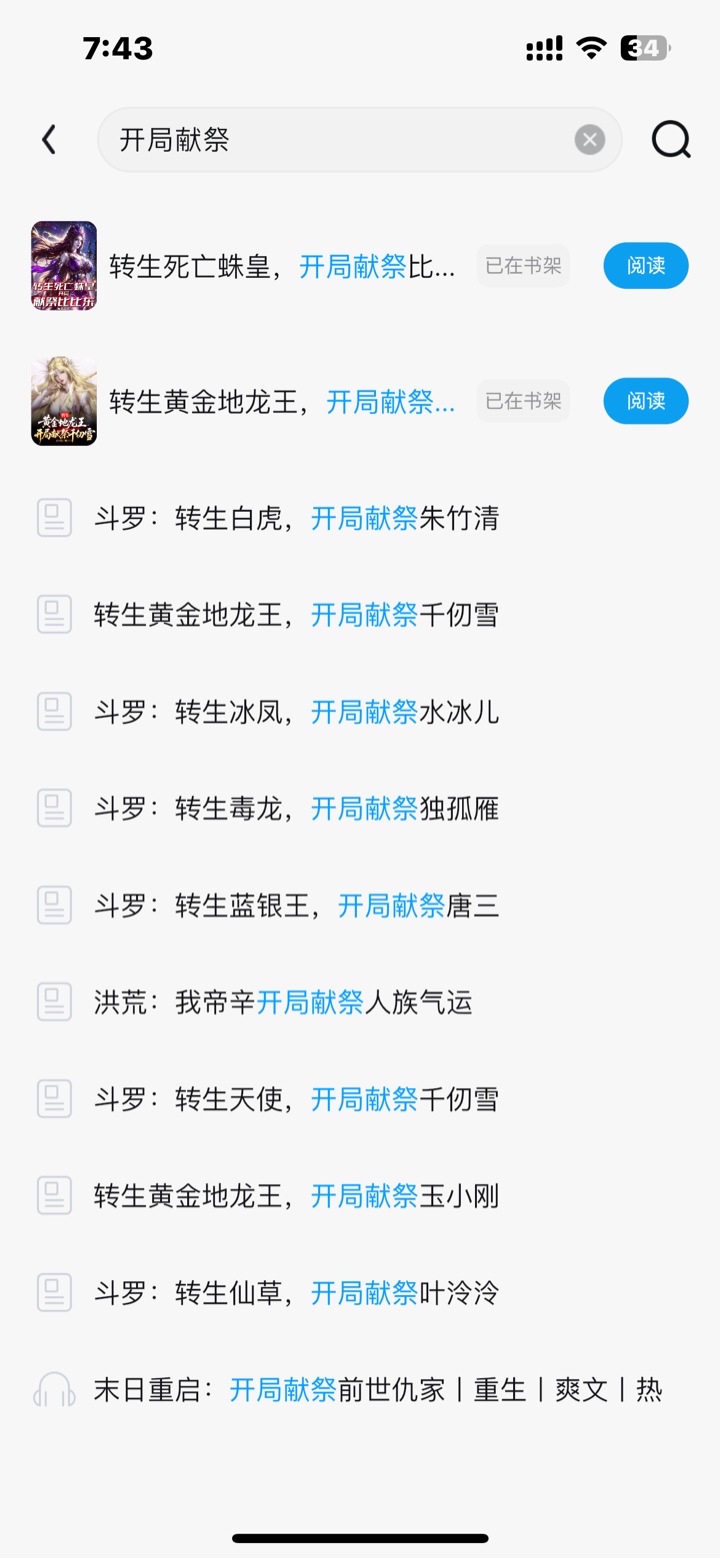Open the 转生死亡蛛皇 book cover
The width and height of the screenshot is (720, 1559).
pyautogui.click(x=64, y=266)
